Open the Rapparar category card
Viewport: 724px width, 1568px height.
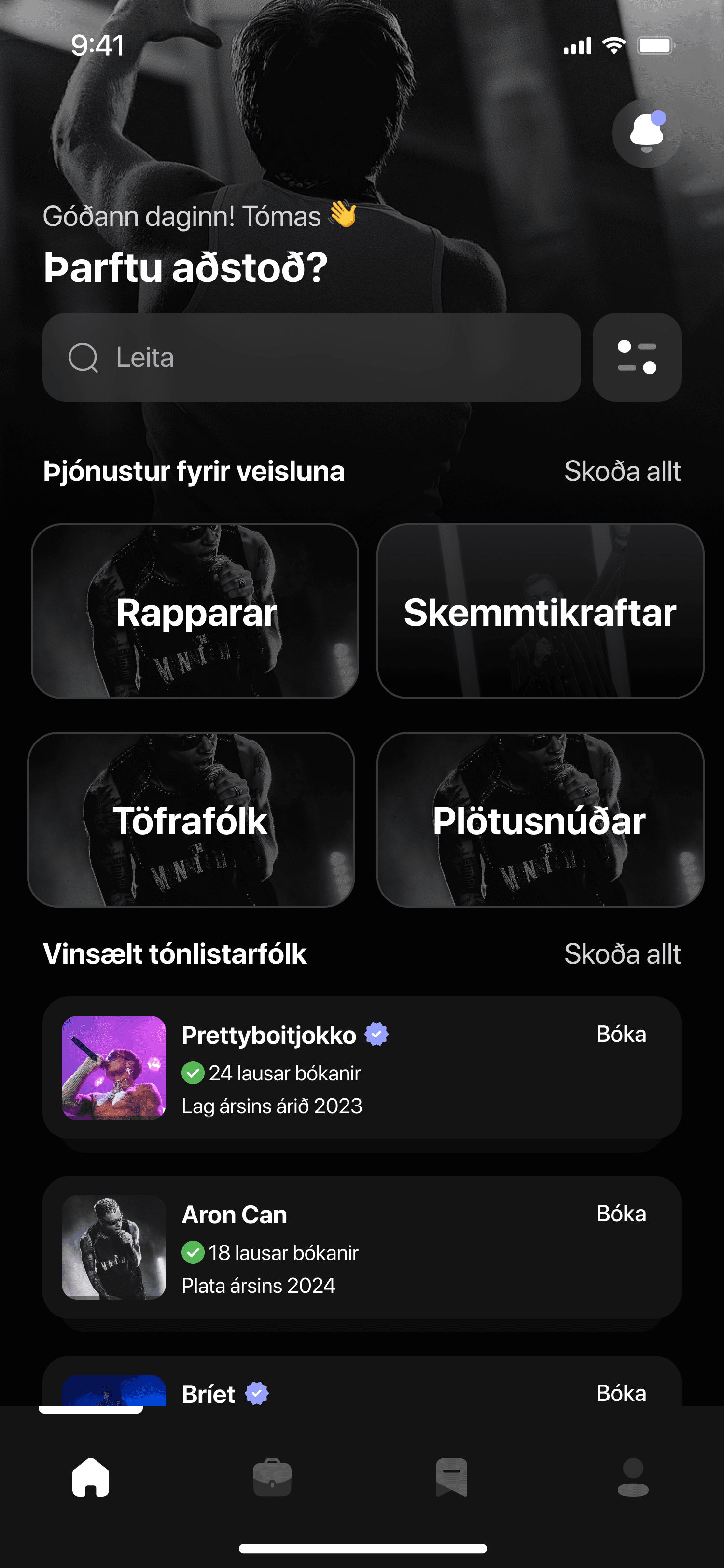tap(195, 611)
